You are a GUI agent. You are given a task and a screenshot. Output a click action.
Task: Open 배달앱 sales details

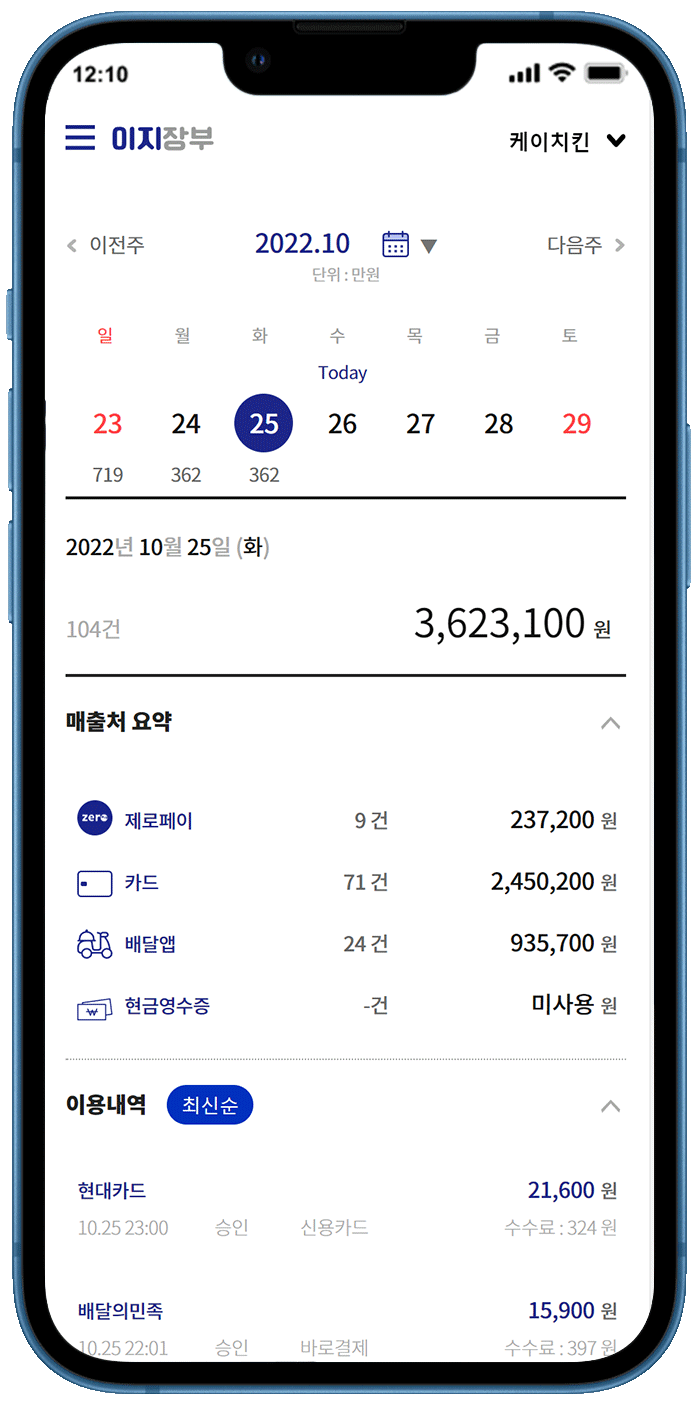click(x=346, y=944)
